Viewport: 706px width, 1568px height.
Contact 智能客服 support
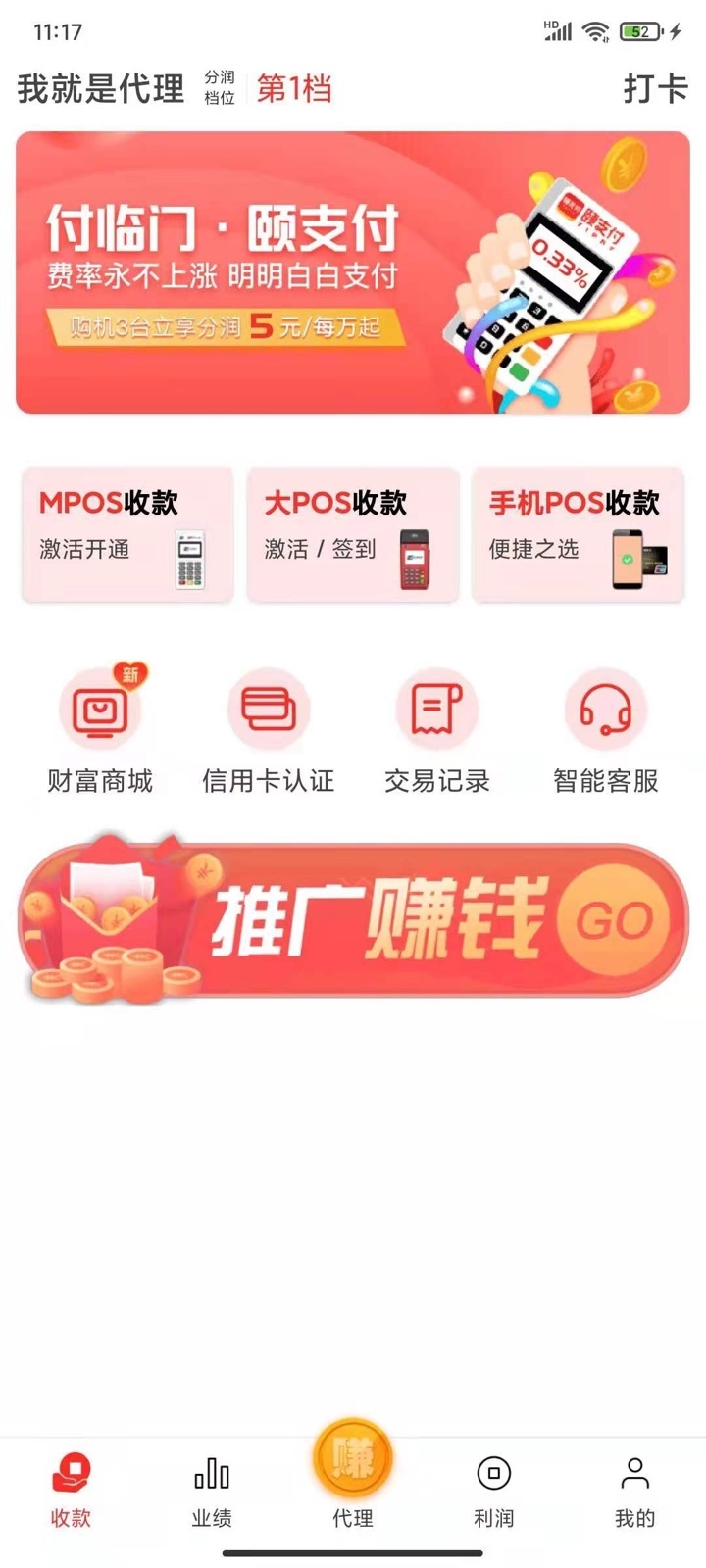[x=606, y=730]
